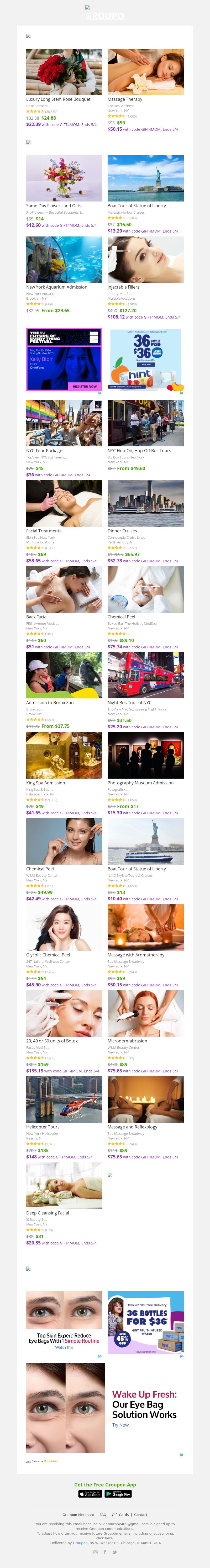
Task: Open the Dinner Cruises deal
Action: tap(145, 503)
